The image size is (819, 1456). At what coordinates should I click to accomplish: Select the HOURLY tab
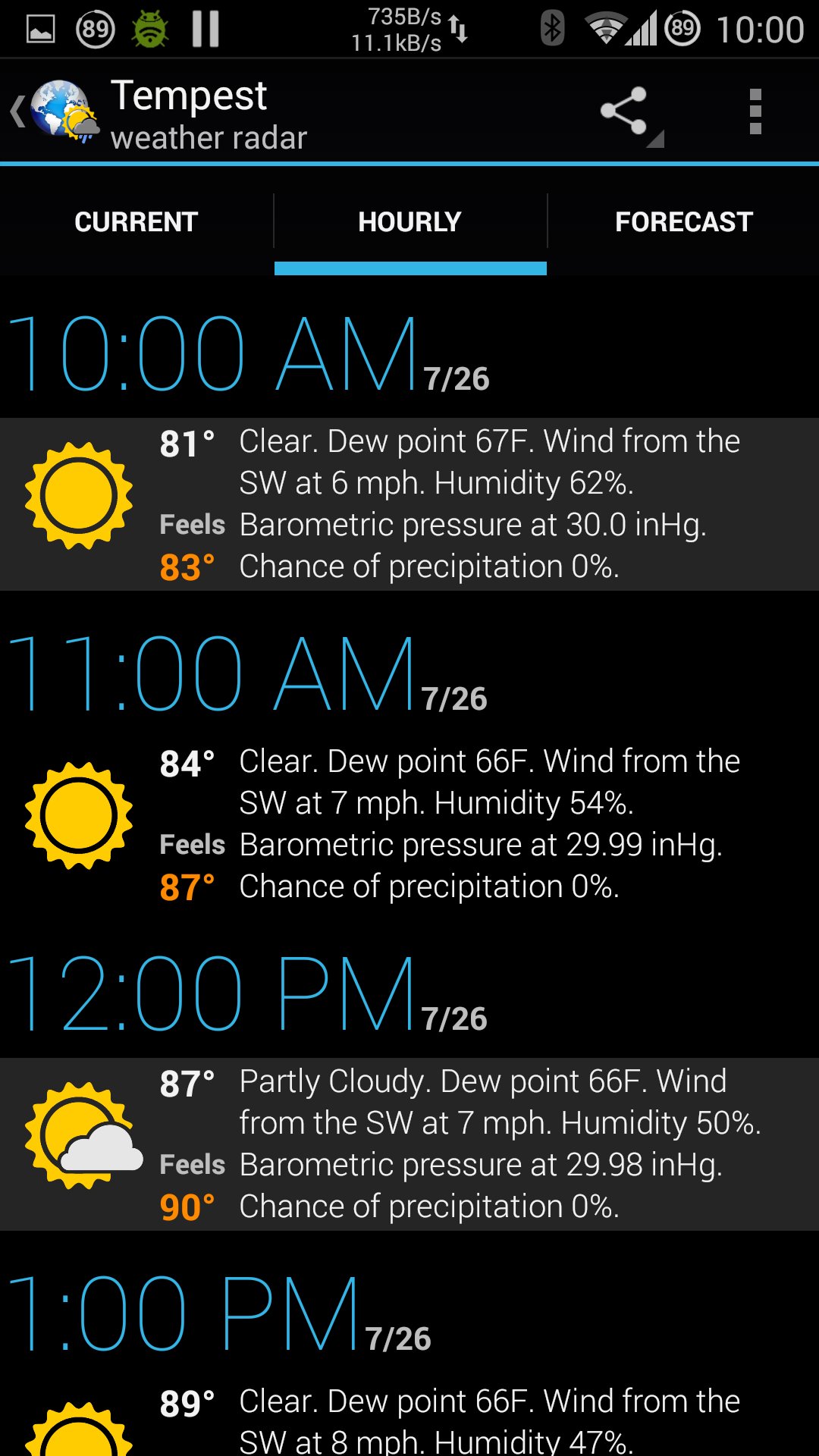(409, 221)
